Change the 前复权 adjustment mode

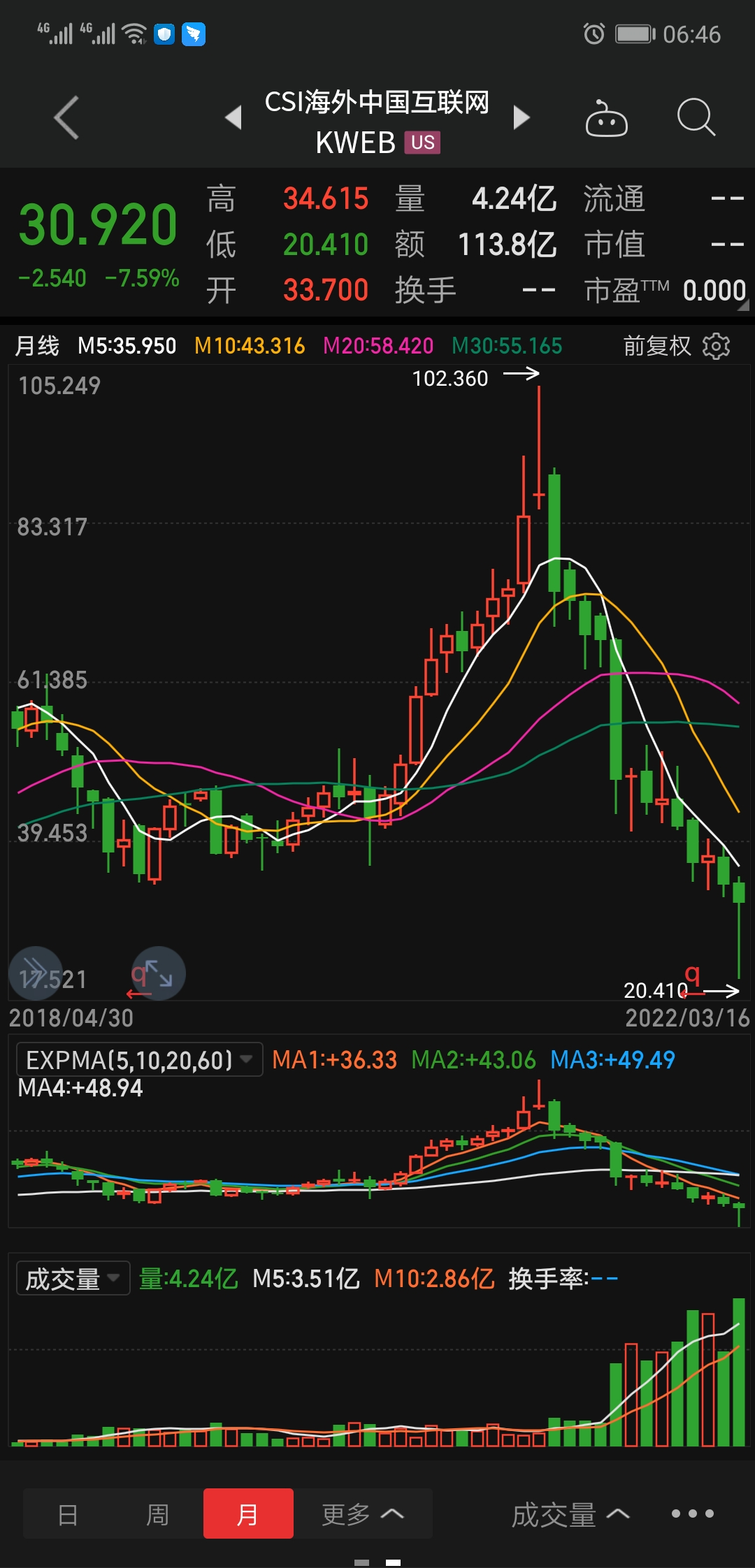pyautogui.click(x=656, y=346)
